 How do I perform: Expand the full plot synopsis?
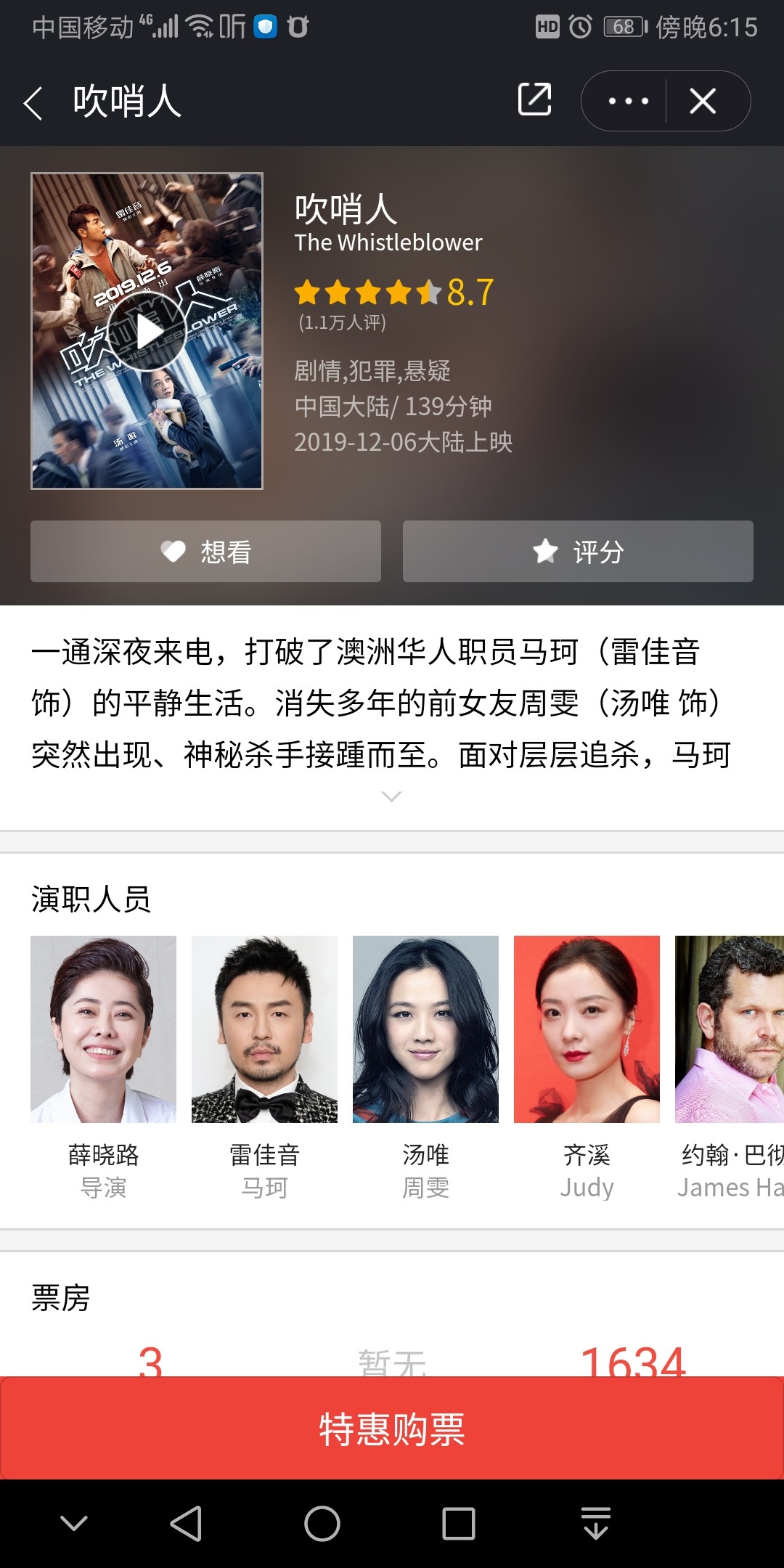(391, 796)
